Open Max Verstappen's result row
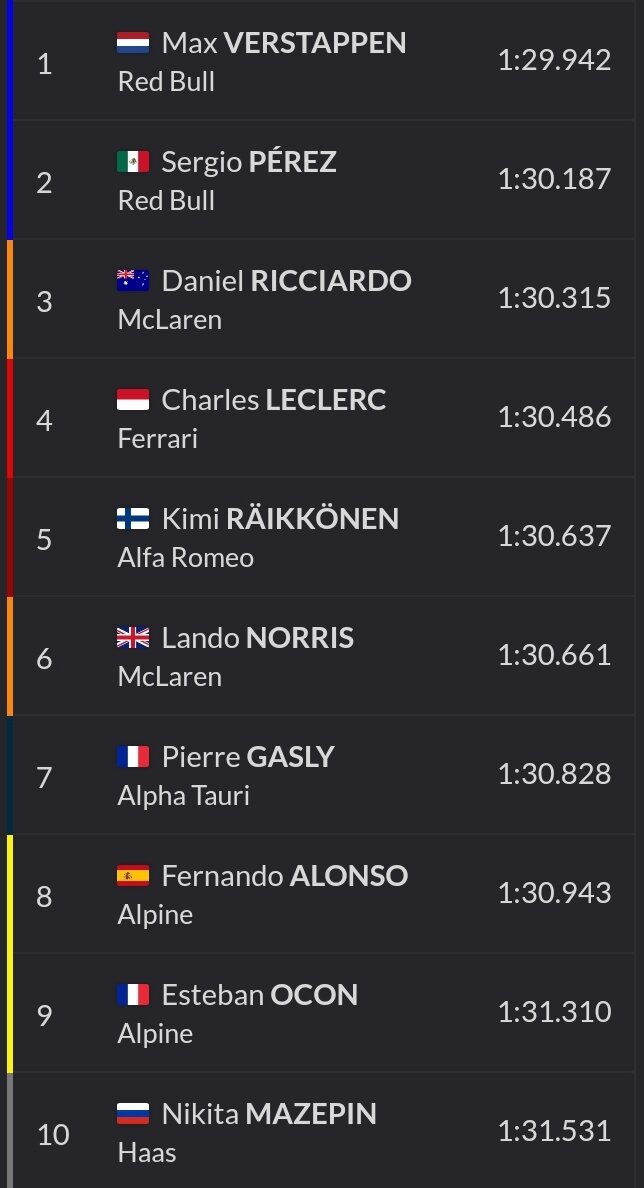This screenshot has width=644, height=1188. [322, 61]
